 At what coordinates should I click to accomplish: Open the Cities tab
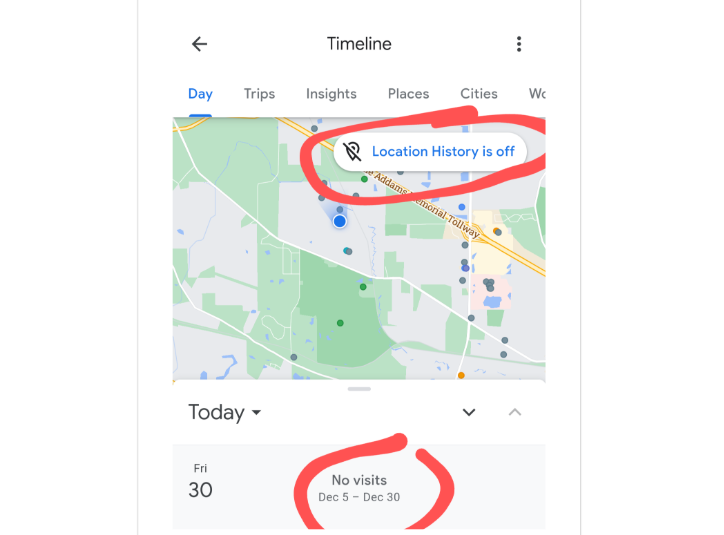[479, 94]
